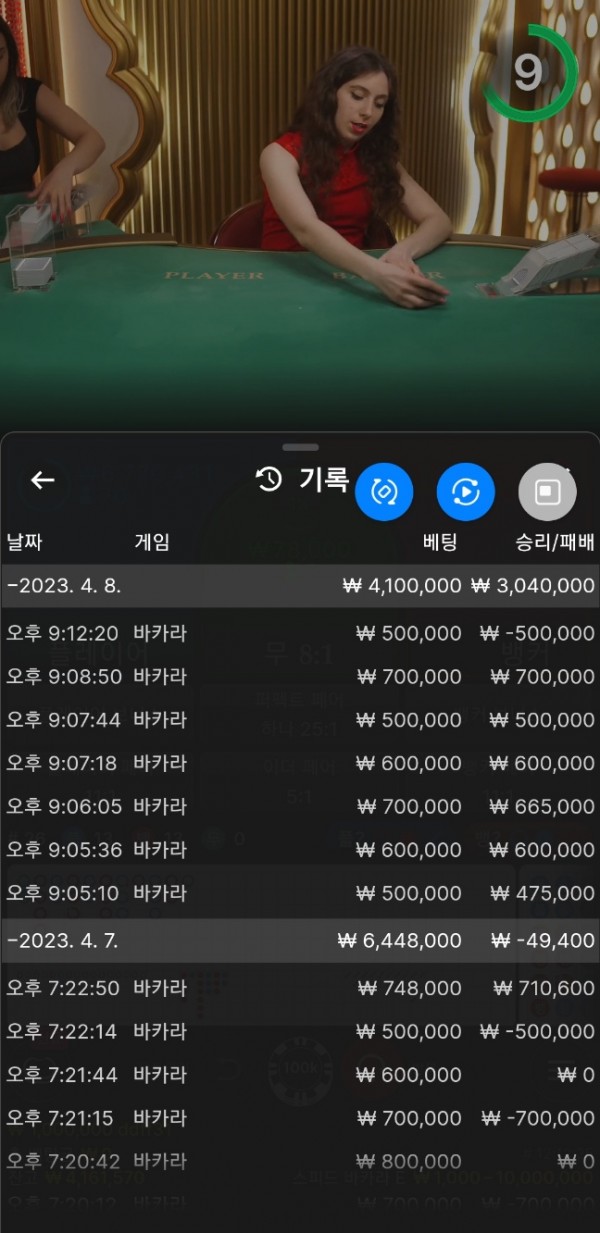Open the 오후 7:21:15 바카라 record
600x1233 pixels.
pos(300,1118)
